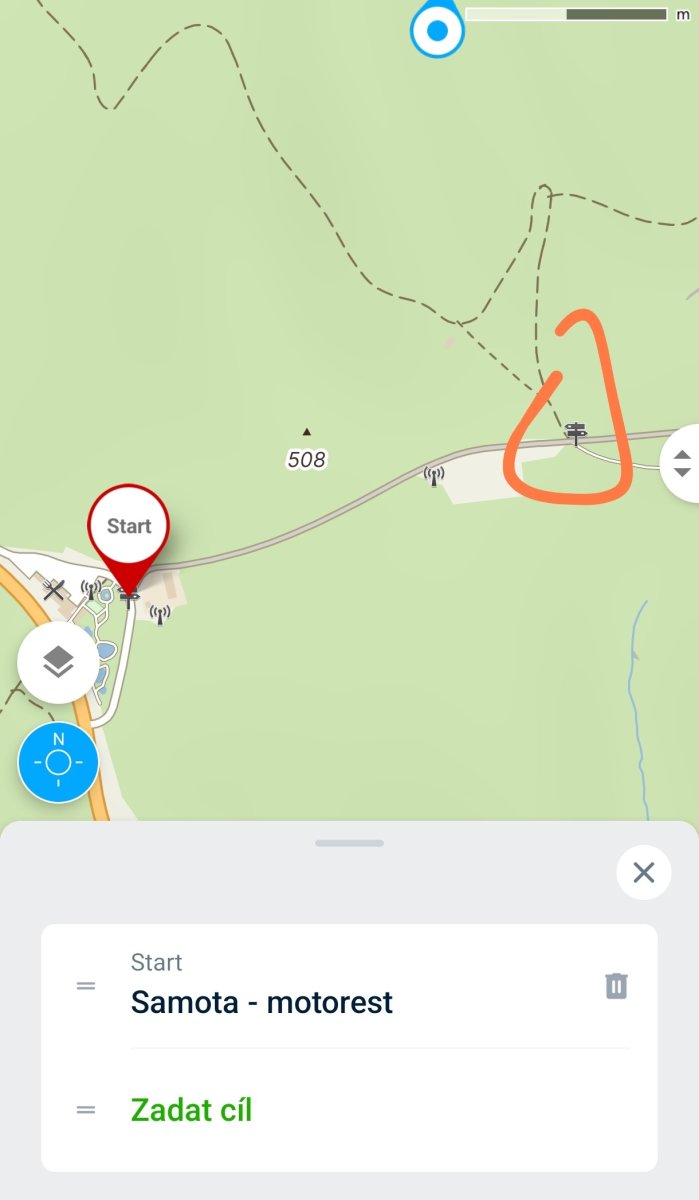This screenshot has width=699, height=1200.
Task: Tap the blue location marker on the map
Action: [437, 31]
